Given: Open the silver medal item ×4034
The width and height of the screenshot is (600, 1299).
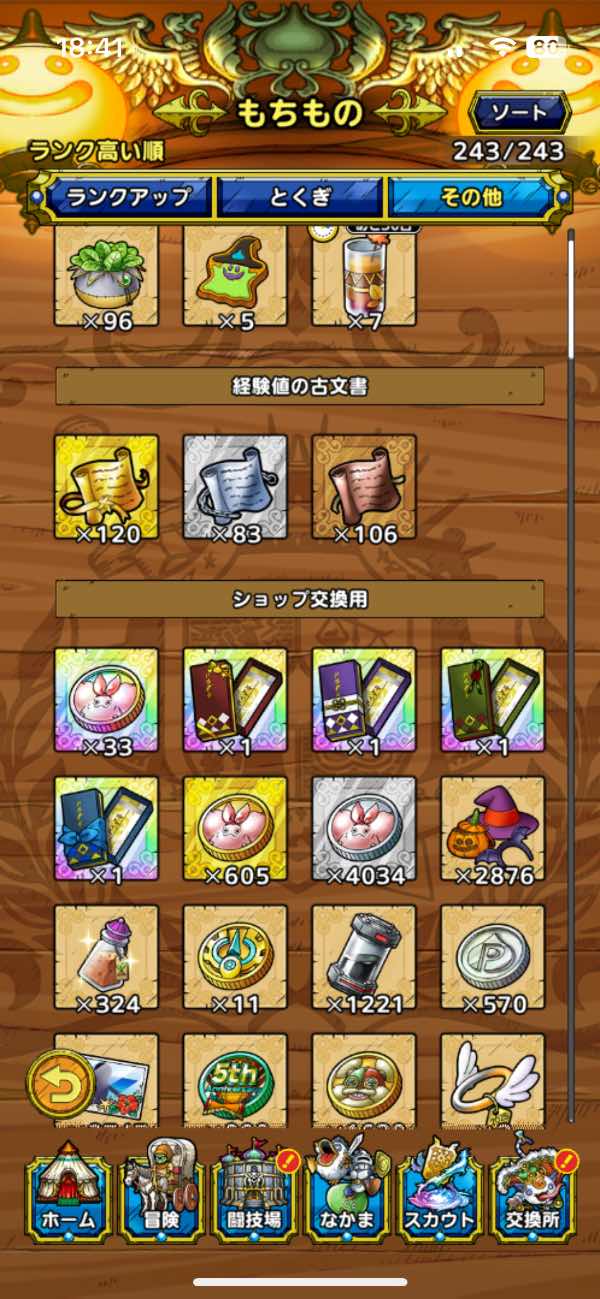Looking at the screenshot, I should pos(364,830).
